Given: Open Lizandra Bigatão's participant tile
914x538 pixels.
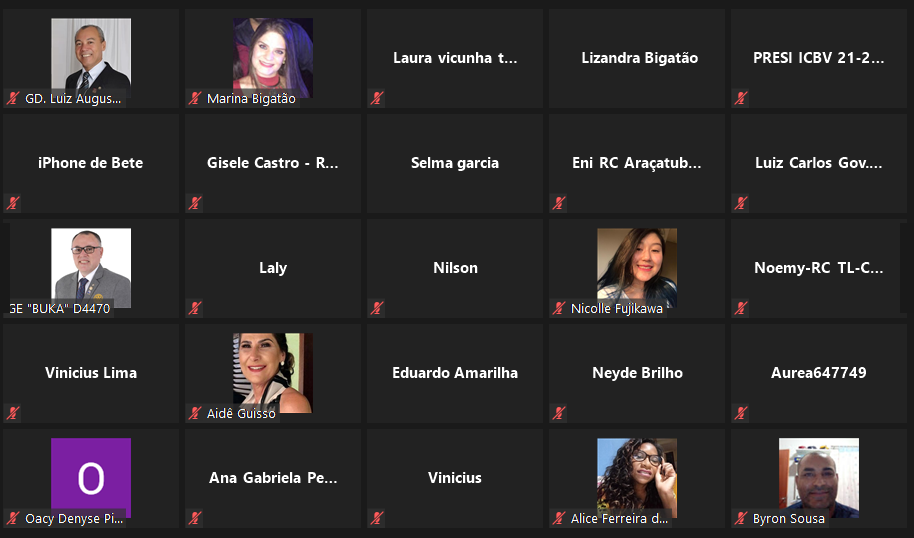Looking at the screenshot, I should (x=637, y=58).
